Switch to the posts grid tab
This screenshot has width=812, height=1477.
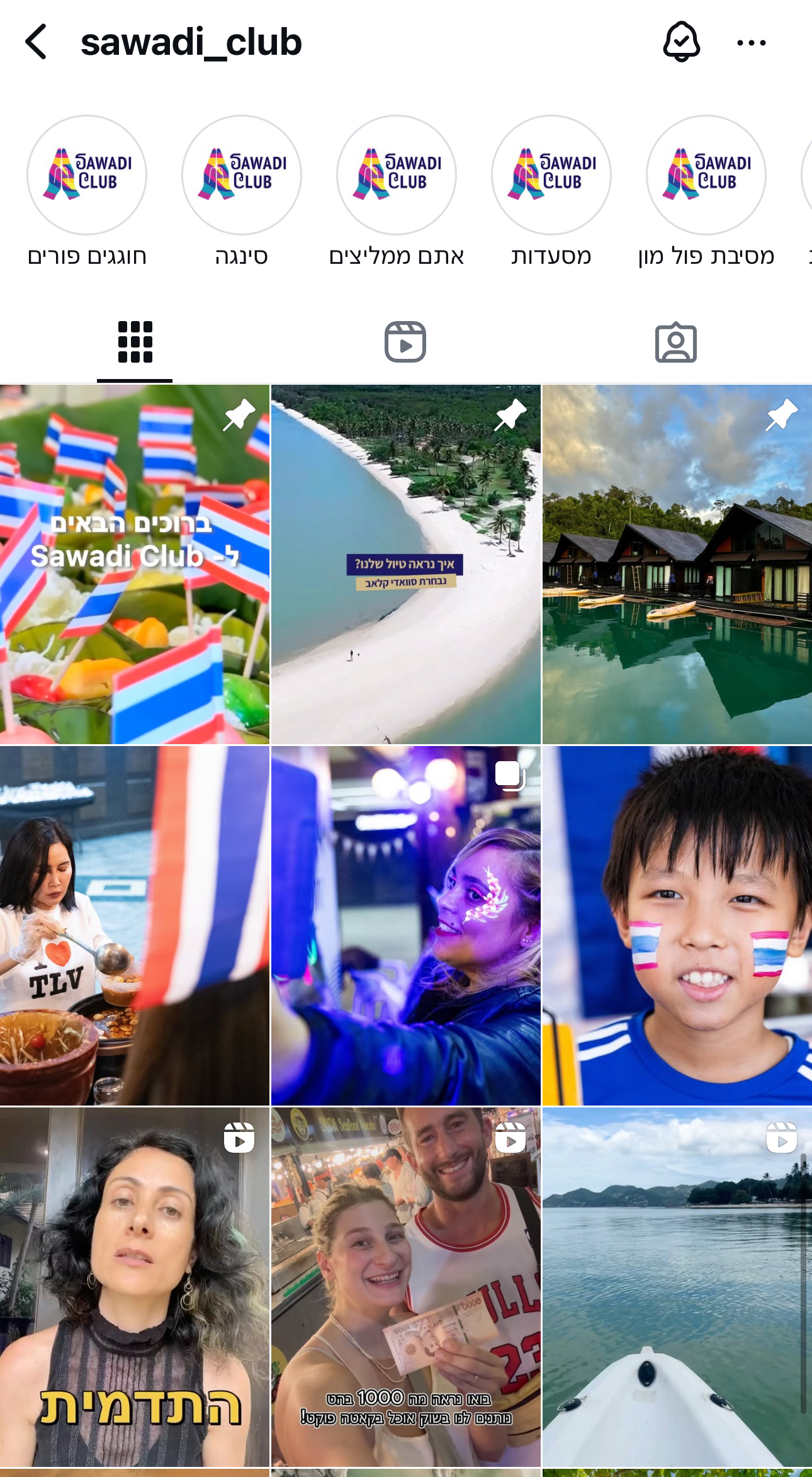[x=135, y=342]
